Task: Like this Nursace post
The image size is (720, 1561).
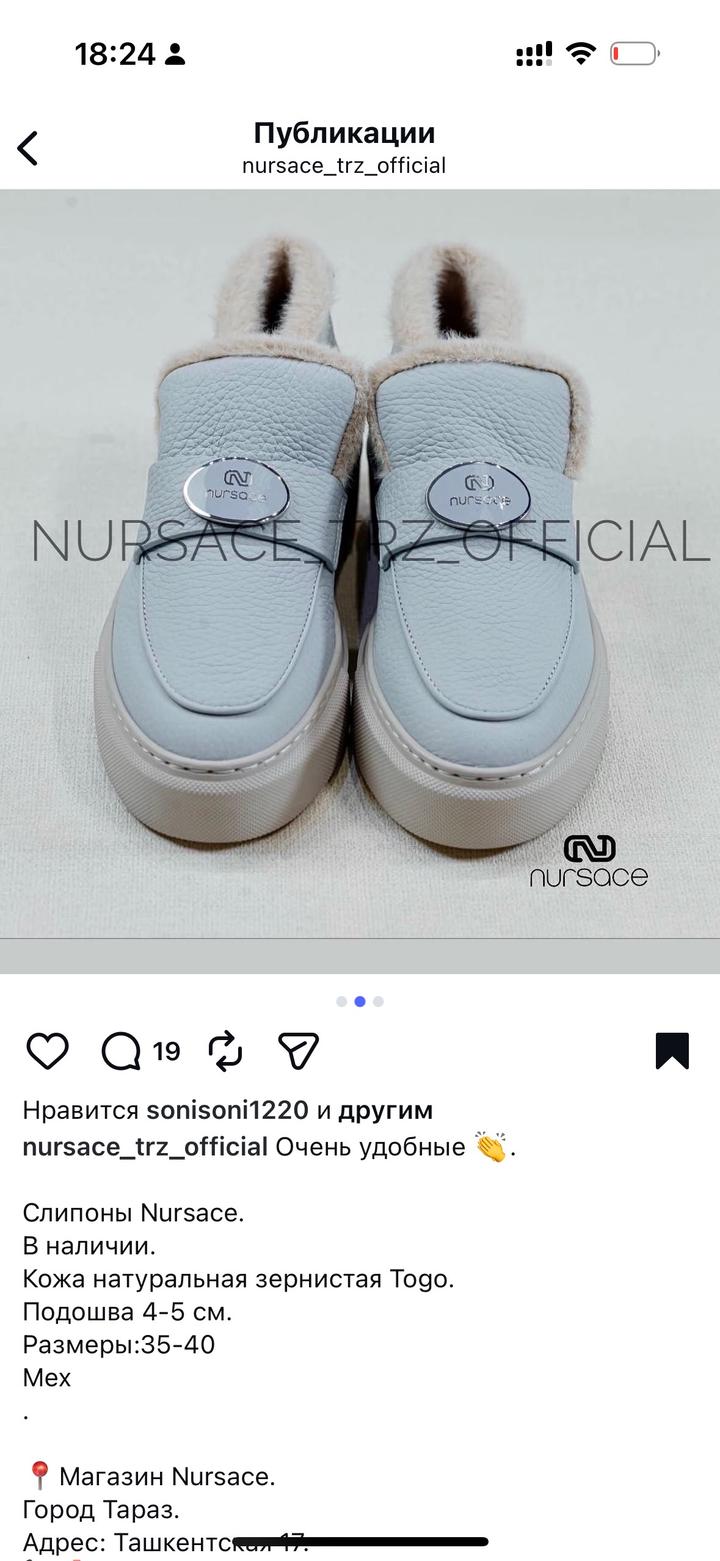Action: point(47,1051)
